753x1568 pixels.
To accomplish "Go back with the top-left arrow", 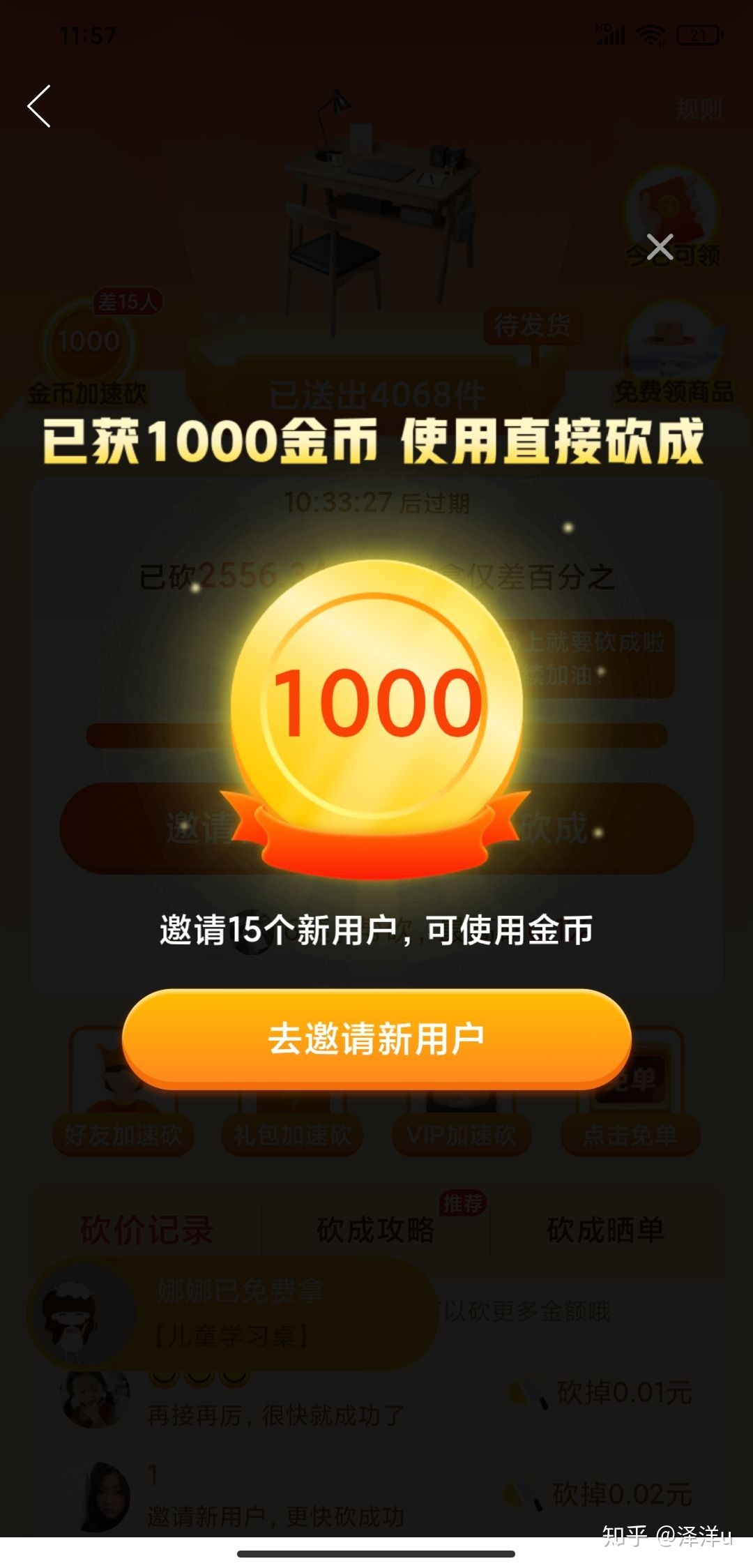I will [39, 107].
